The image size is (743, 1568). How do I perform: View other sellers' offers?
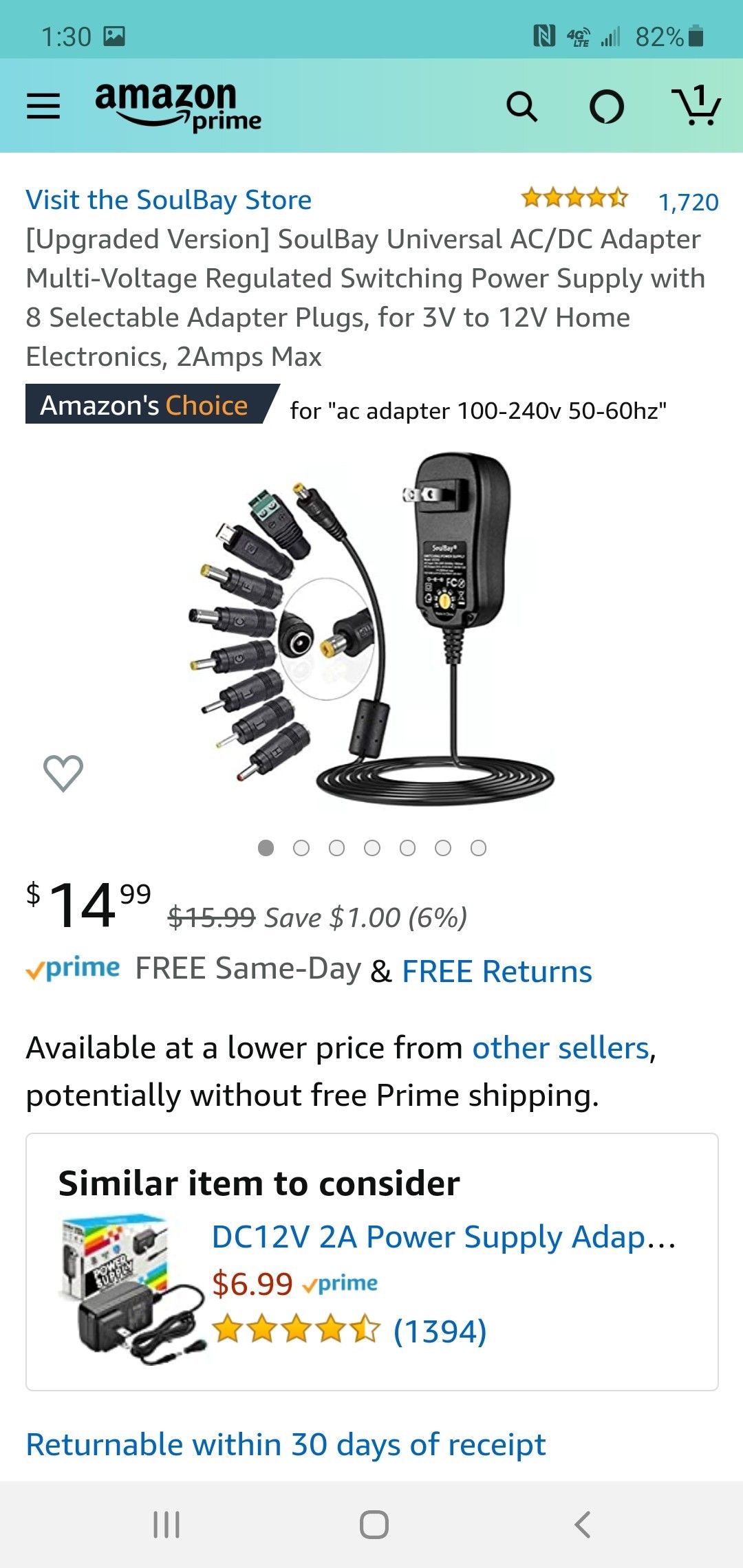[x=561, y=1048]
